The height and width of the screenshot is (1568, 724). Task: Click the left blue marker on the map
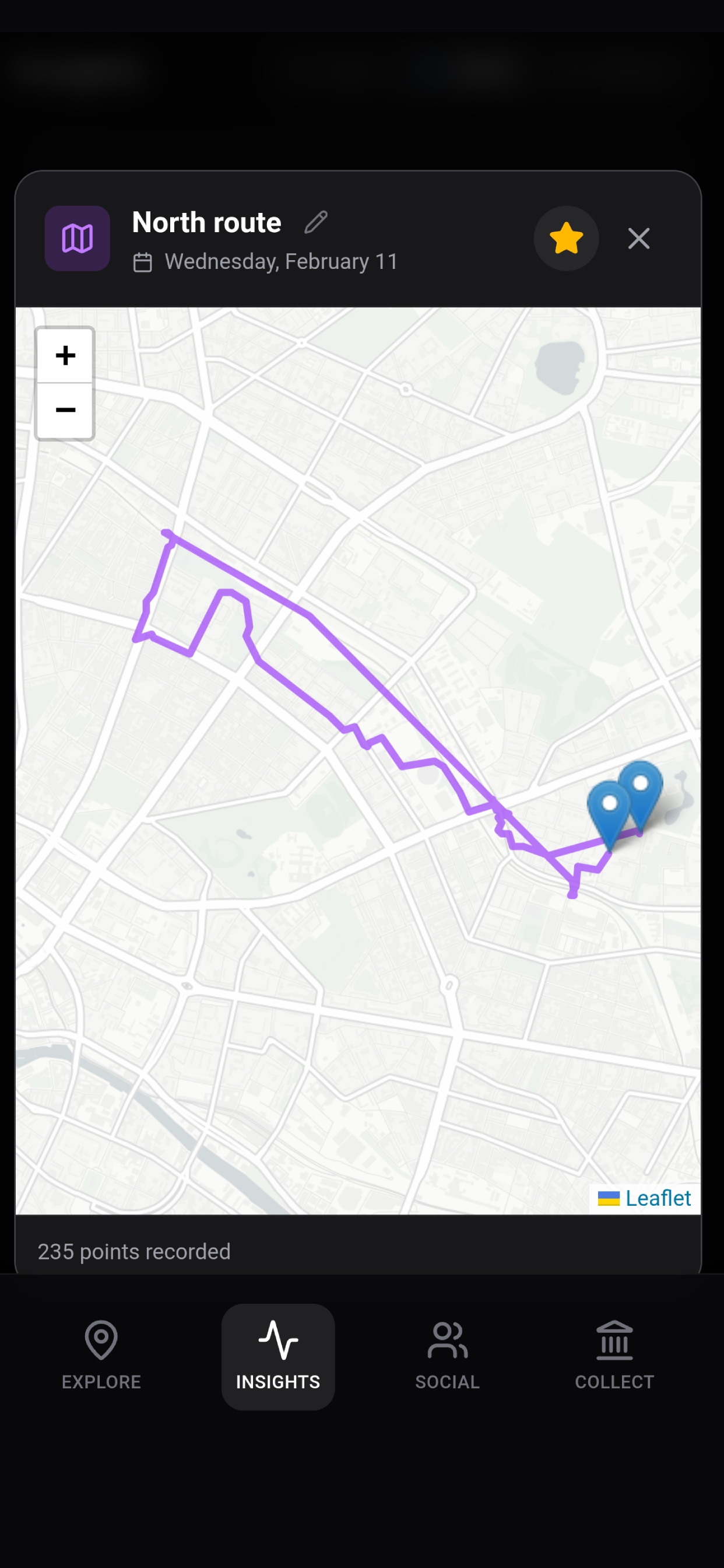coord(610,803)
